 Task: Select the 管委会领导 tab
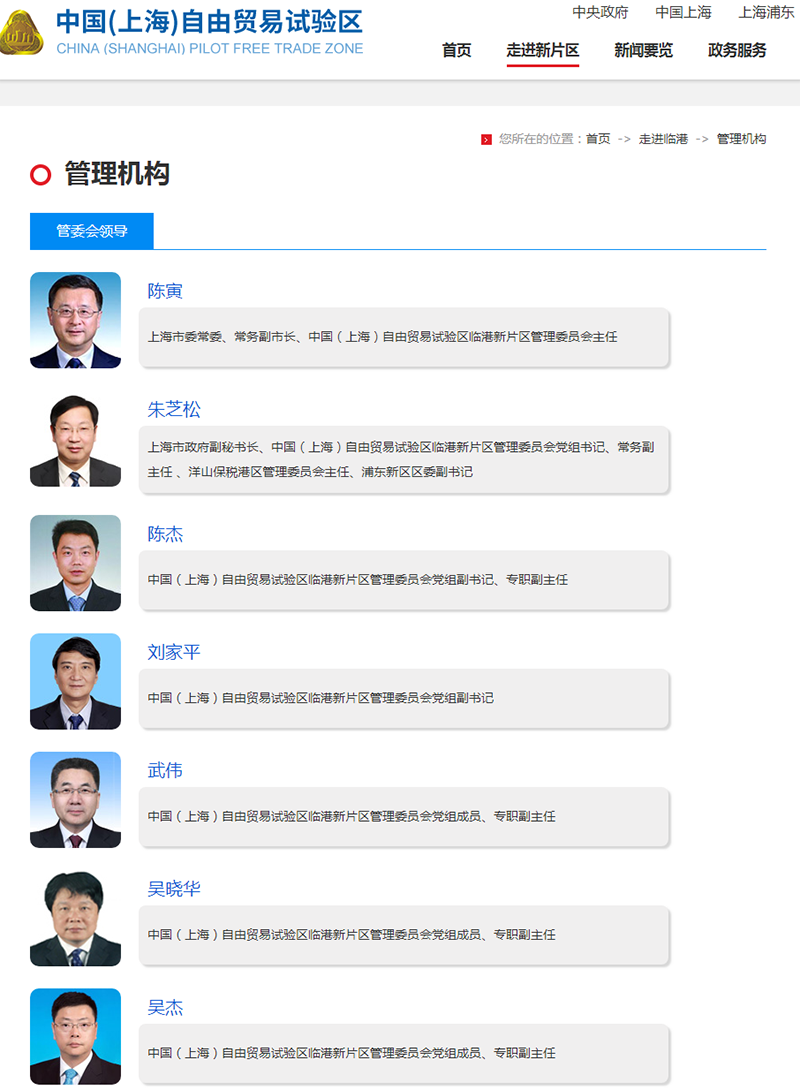coord(92,231)
